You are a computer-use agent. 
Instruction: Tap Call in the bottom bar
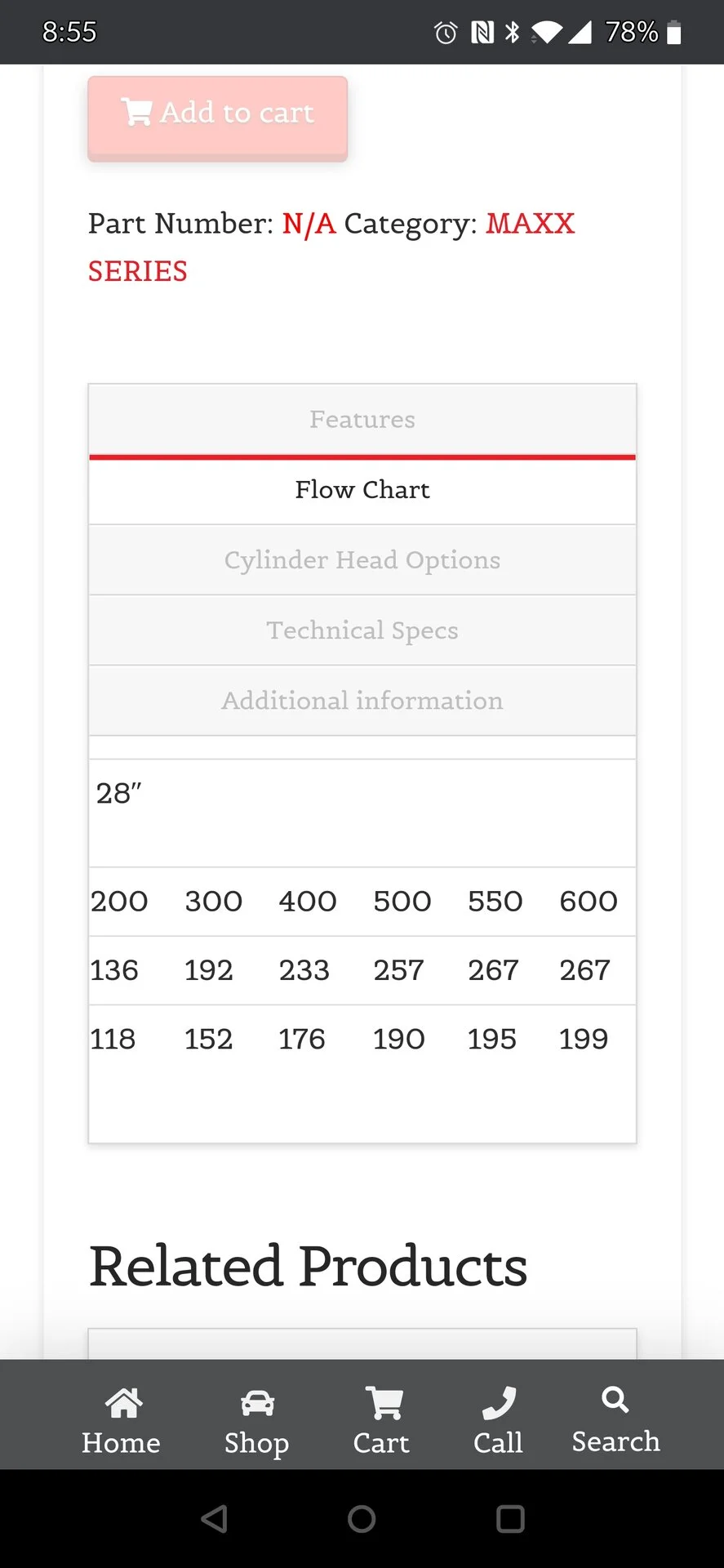[499, 1421]
